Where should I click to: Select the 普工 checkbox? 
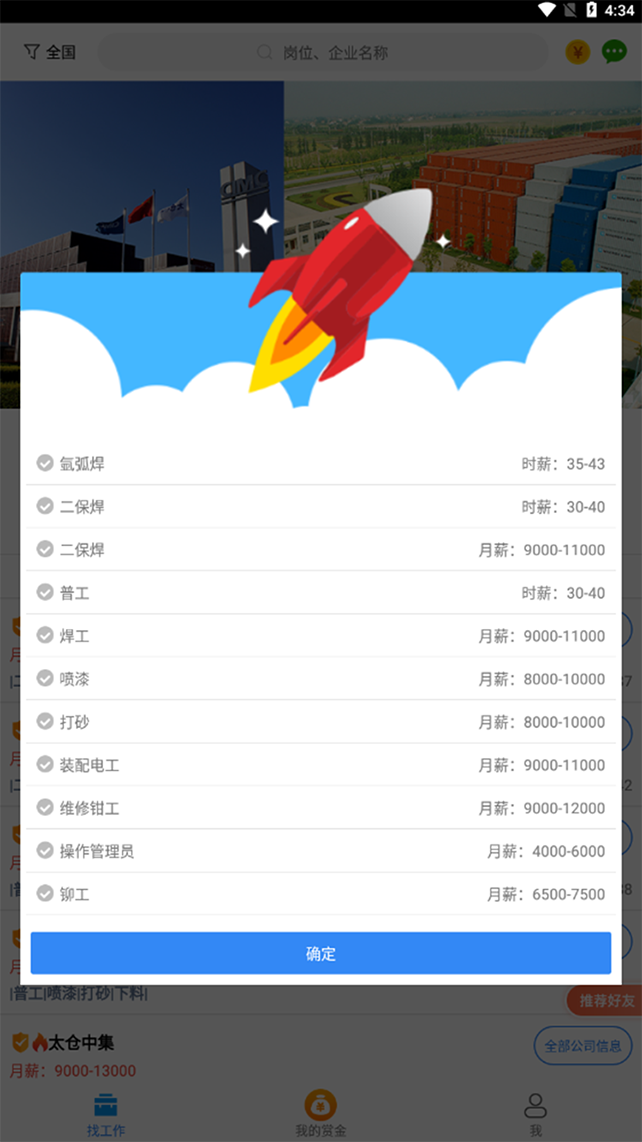point(45,592)
